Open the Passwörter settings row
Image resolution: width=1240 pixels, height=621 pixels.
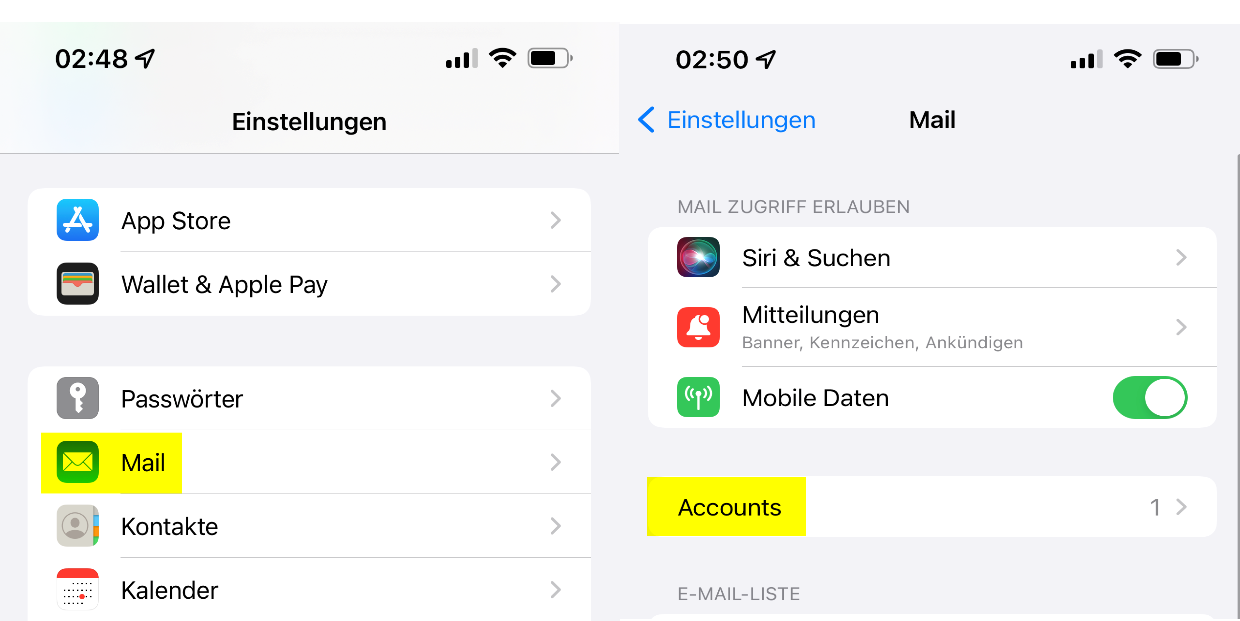309,399
